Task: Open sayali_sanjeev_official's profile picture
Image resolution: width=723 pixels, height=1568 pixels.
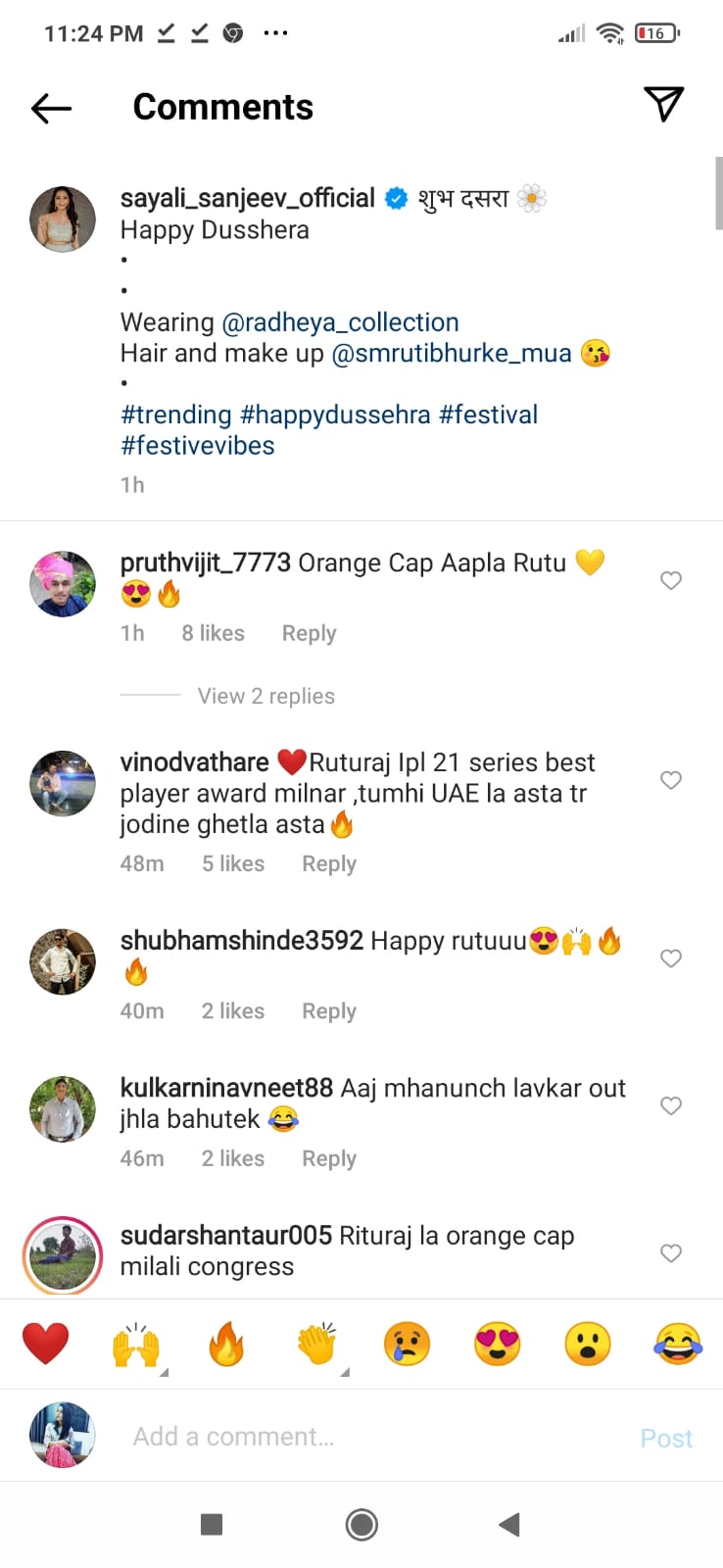Action: (63, 220)
